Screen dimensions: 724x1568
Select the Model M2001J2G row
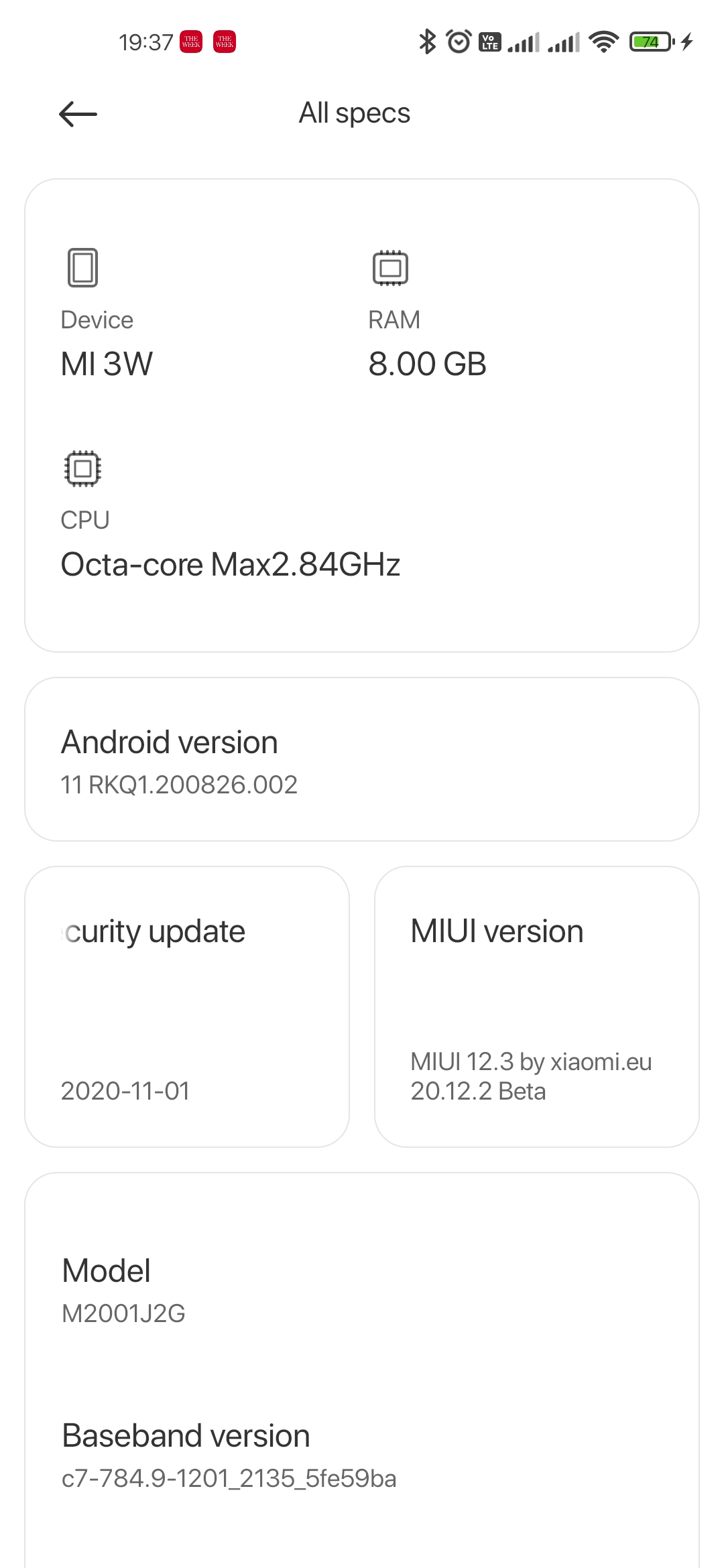tap(362, 1290)
